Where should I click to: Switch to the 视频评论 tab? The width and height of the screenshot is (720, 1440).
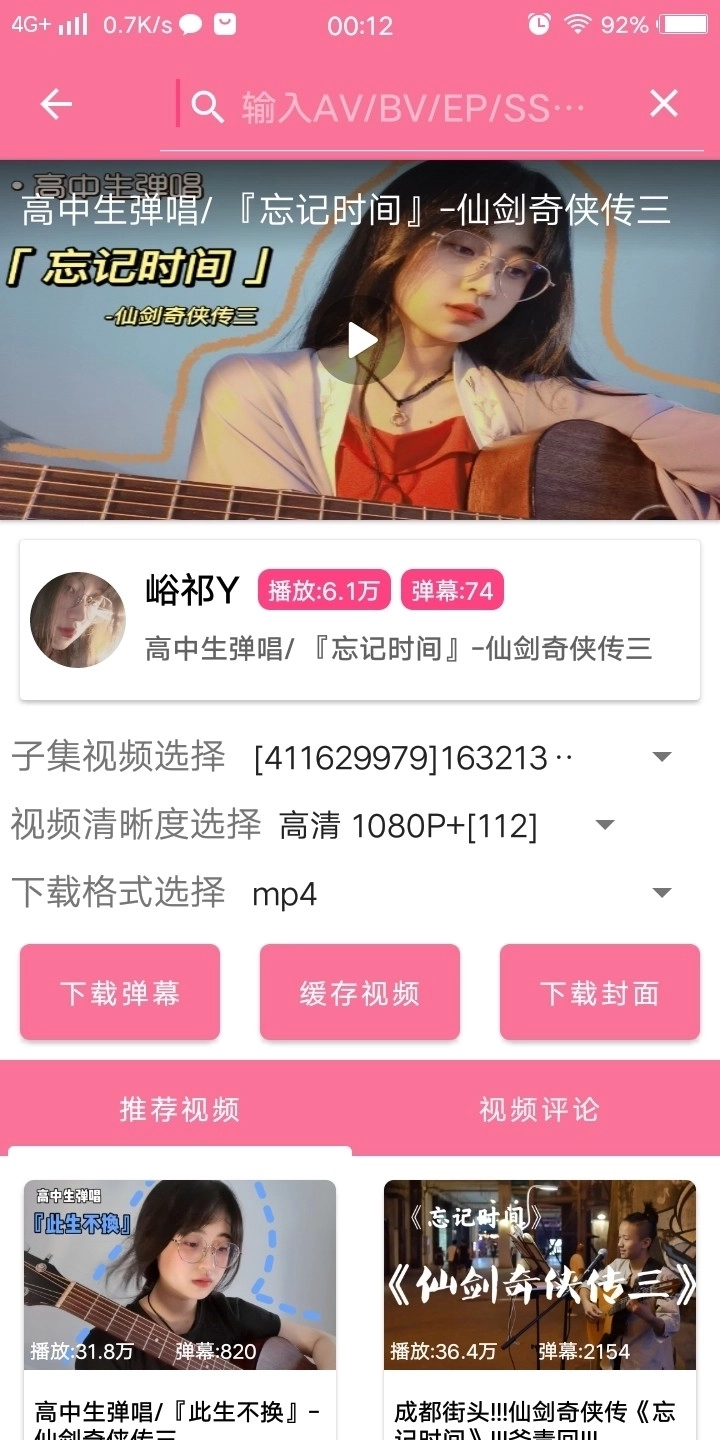click(540, 1109)
